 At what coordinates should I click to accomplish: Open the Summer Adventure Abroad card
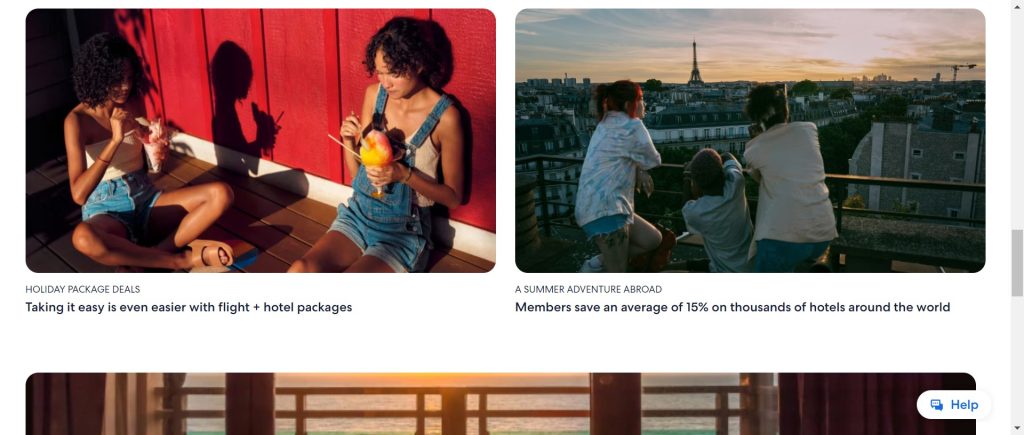pyautogui.click(x=750, y=140)
